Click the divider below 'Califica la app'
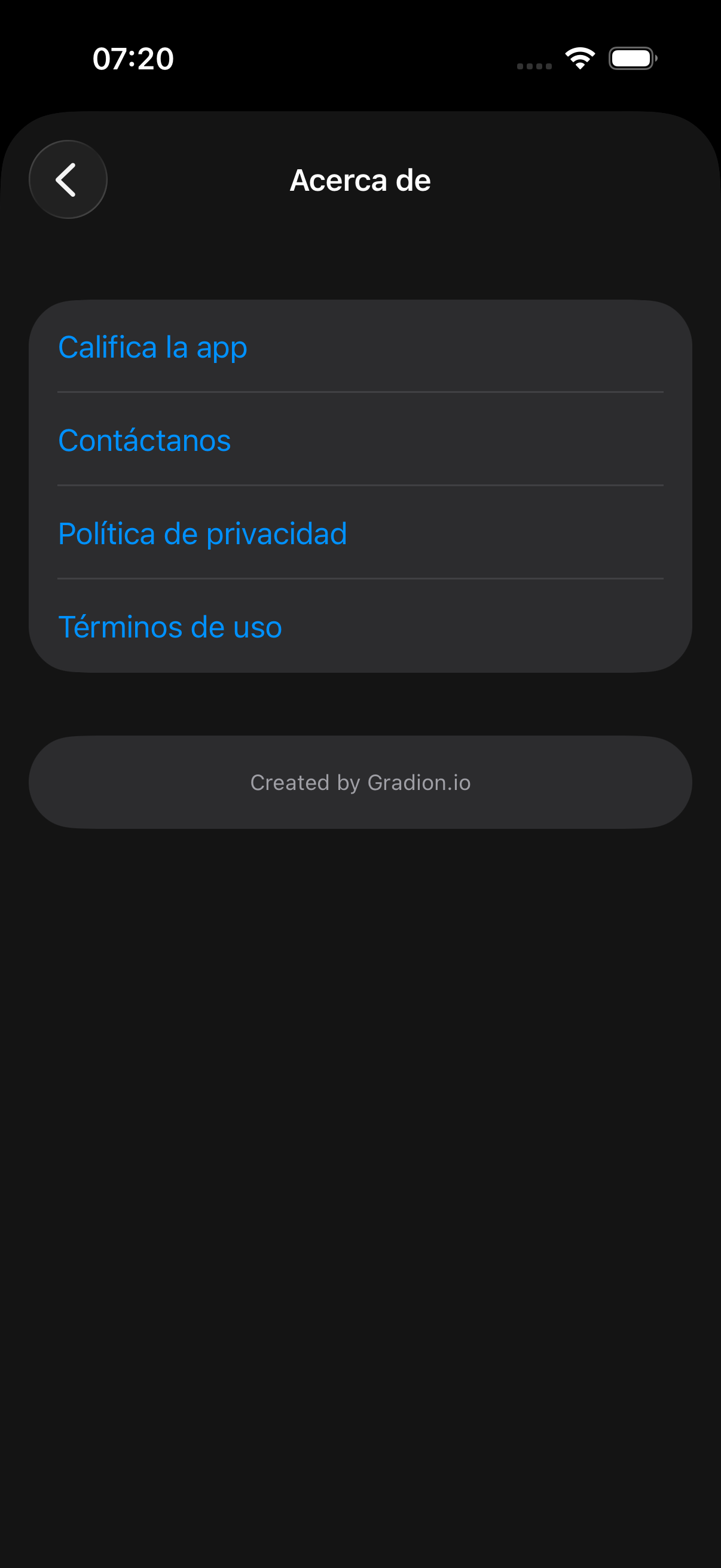 (360, 393)
